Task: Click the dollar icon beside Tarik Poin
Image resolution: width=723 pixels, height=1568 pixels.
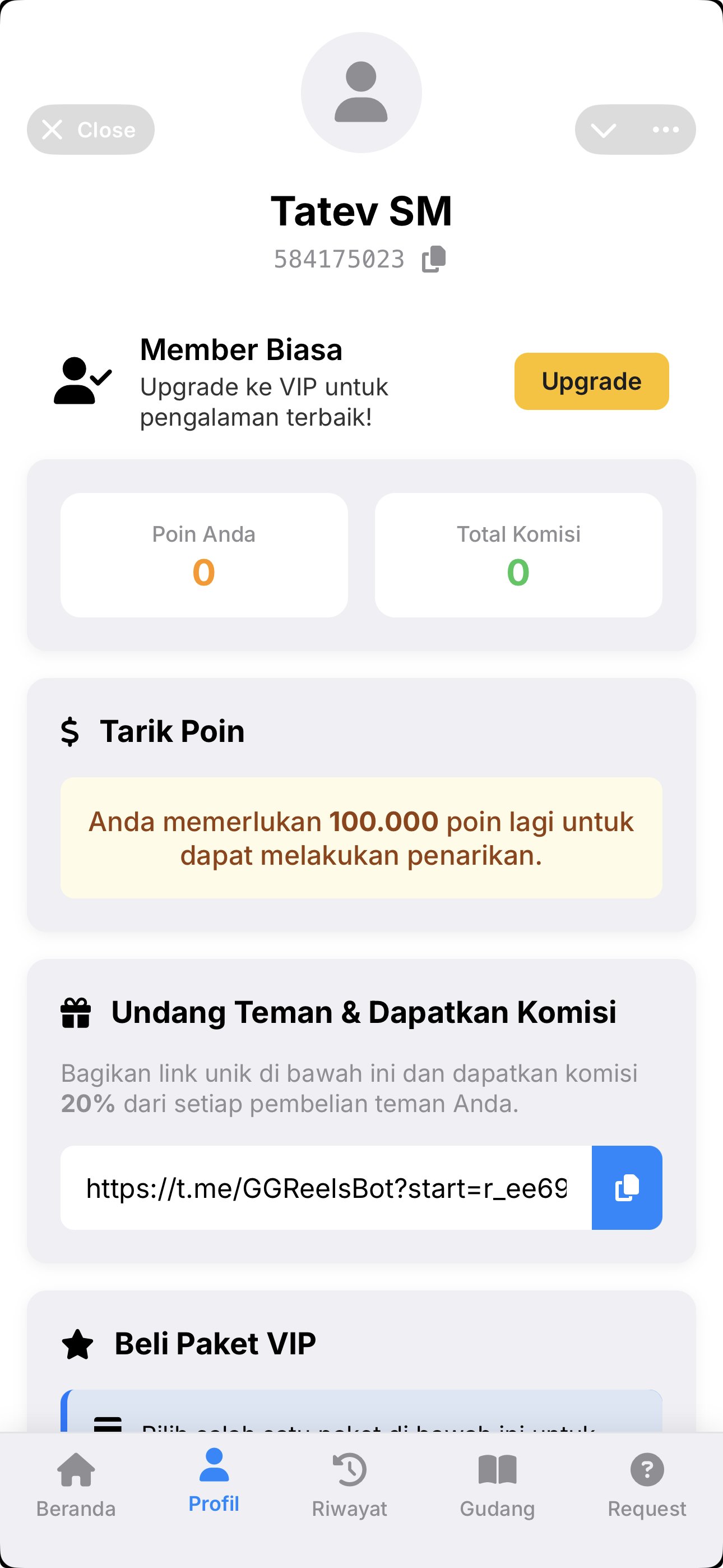Action: [x=70, y=731]
